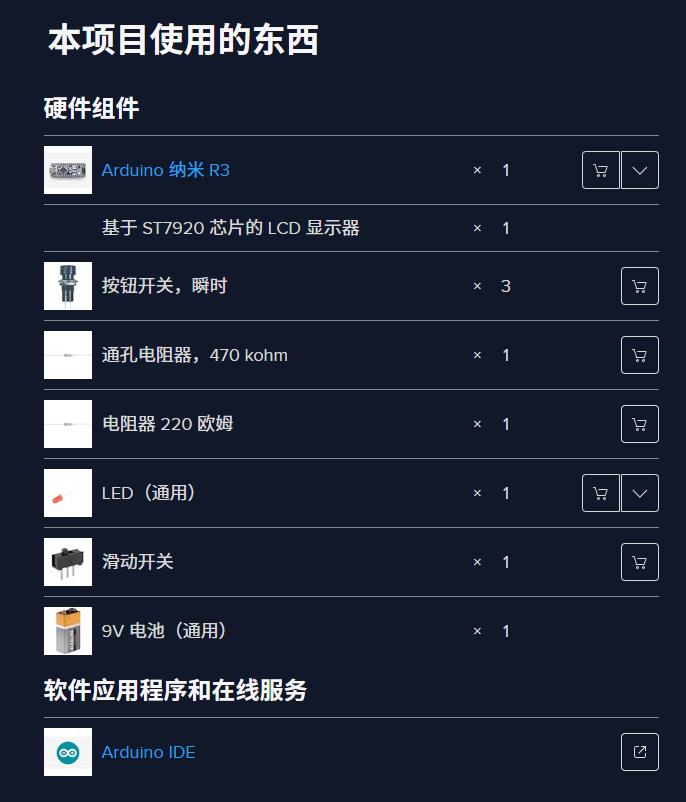Tap the cart icon for LED（通用）
Image resolution: width=686 pixels, height=802 pixels.
coord(600,493)
